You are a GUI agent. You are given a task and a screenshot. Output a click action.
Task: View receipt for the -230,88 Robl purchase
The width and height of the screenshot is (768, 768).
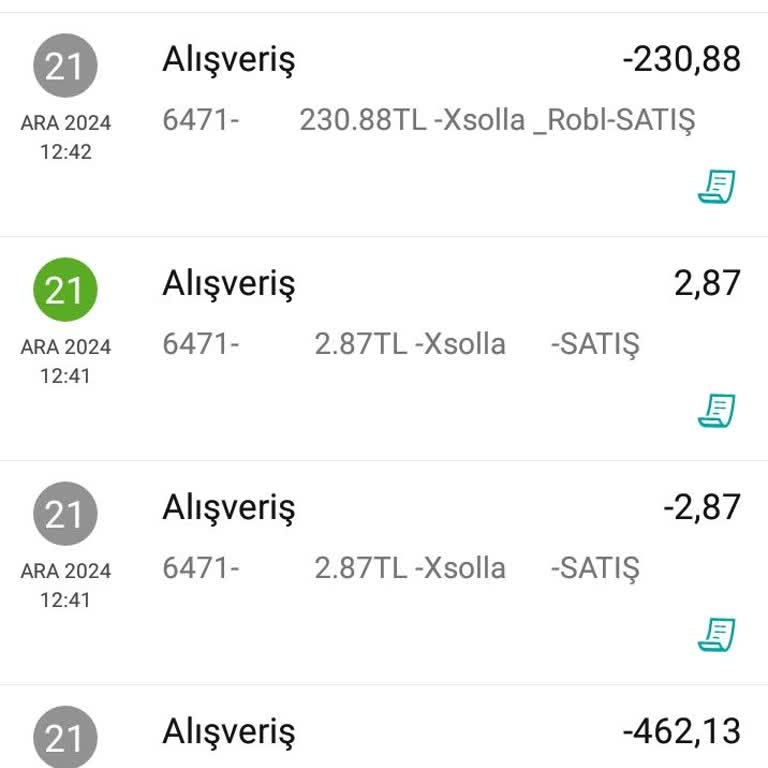coord(716,187)
